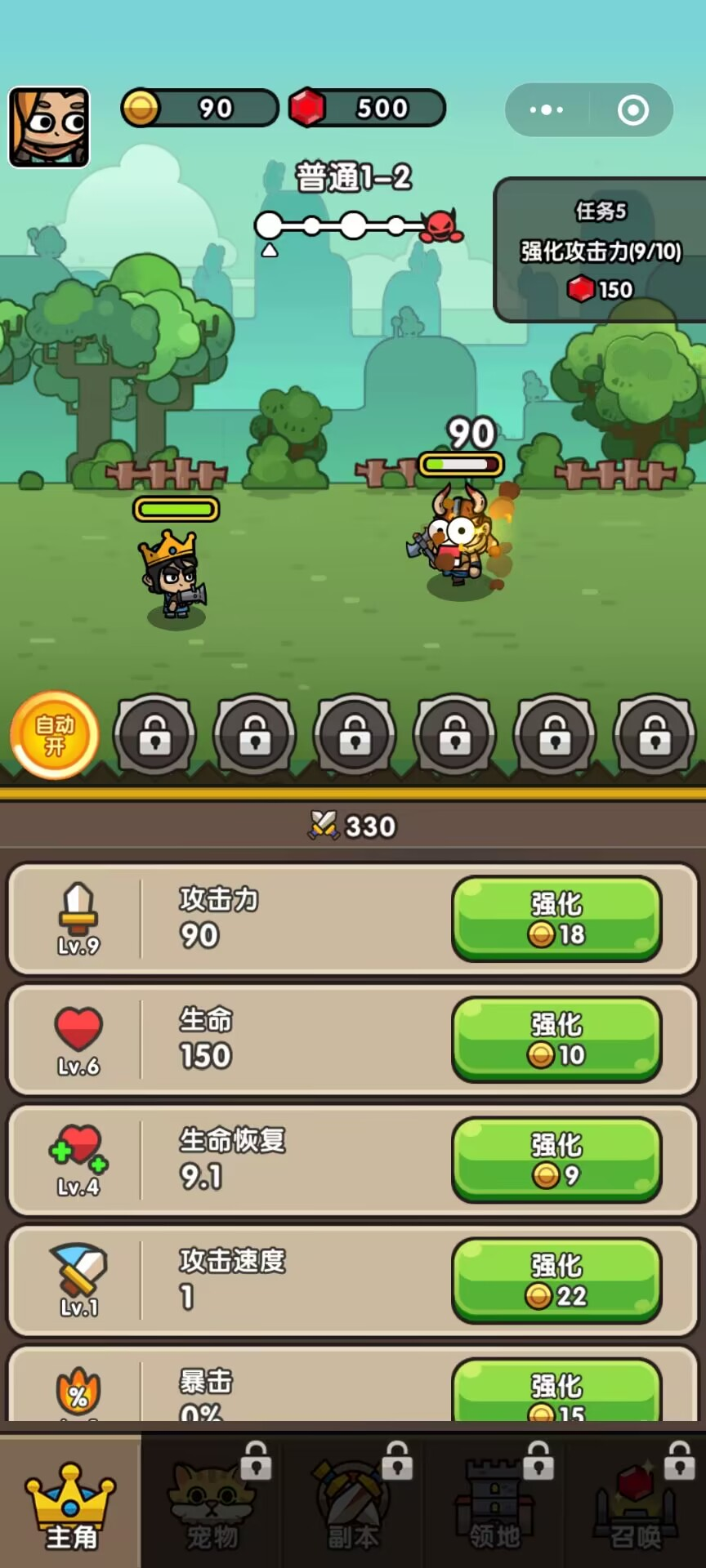Select the locked 领地 tab
Viewport: 706px width, 1568px height.
[494, 1504]
